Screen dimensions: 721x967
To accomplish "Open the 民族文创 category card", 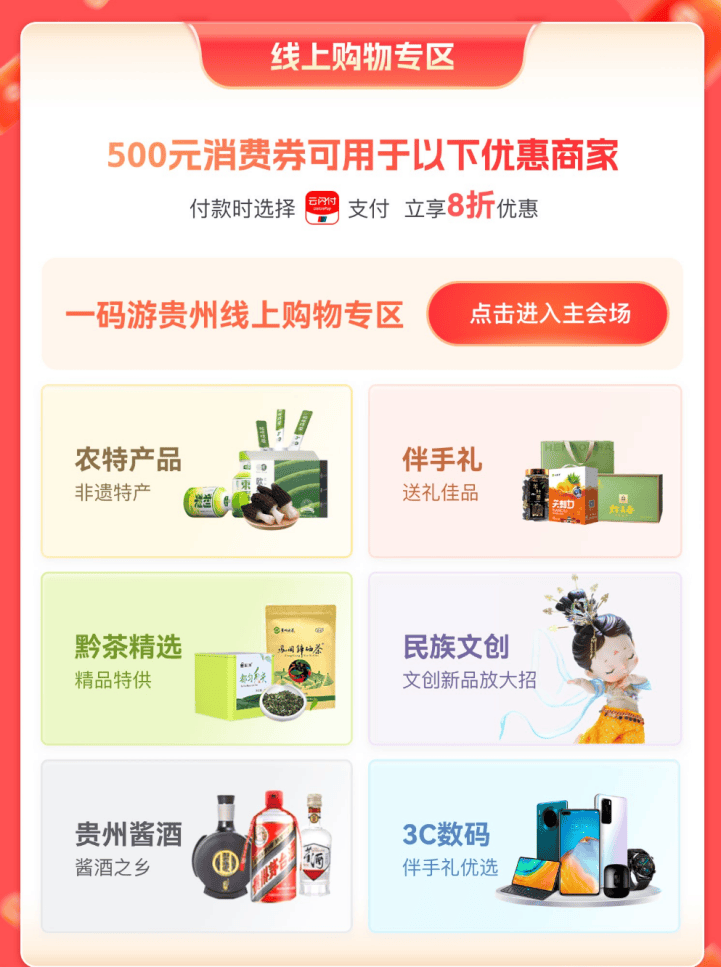I will 524,659.
